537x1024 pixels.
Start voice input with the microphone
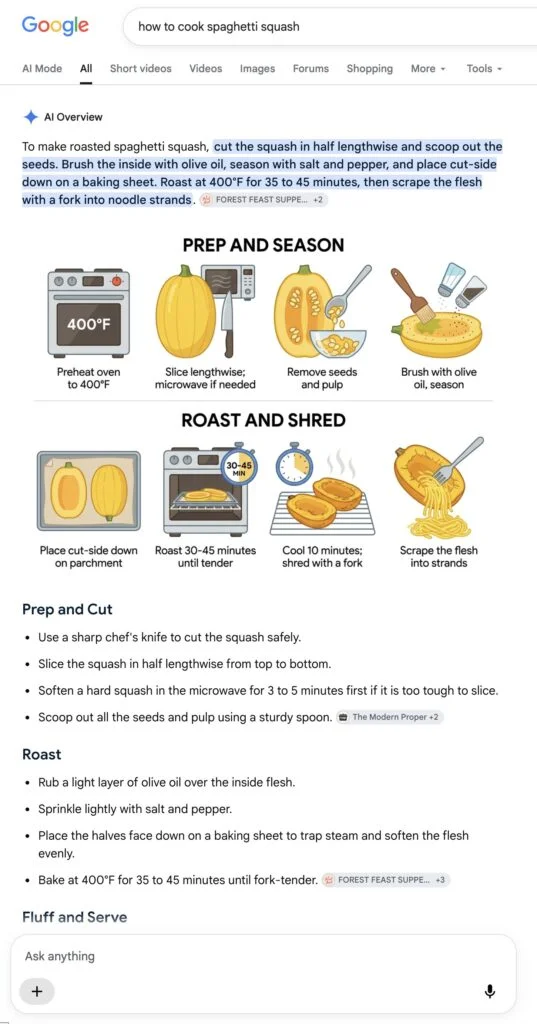tap(490, 991)
